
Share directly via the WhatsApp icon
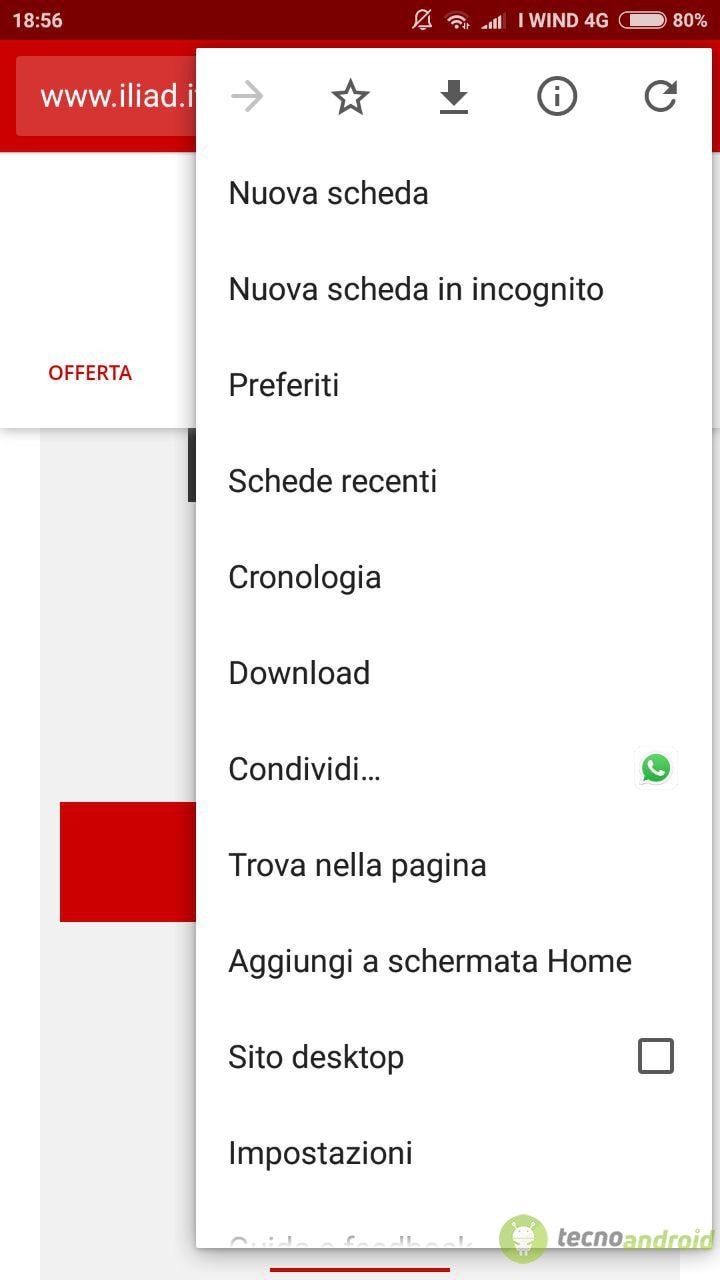[656, 768]
